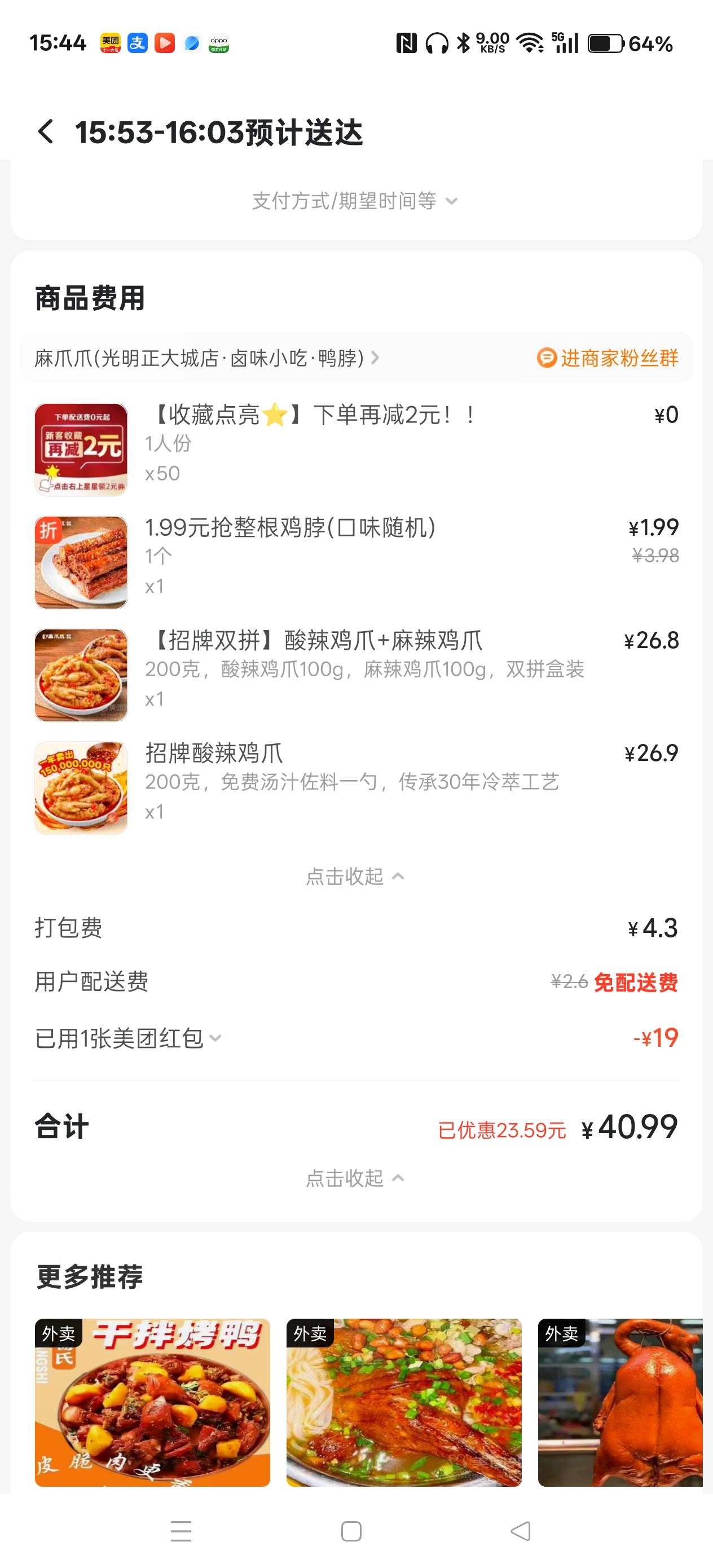Collapse the item list under 招牌酸辣鸡爪
The image size is (713, 1568).
(x=355, y=877)
